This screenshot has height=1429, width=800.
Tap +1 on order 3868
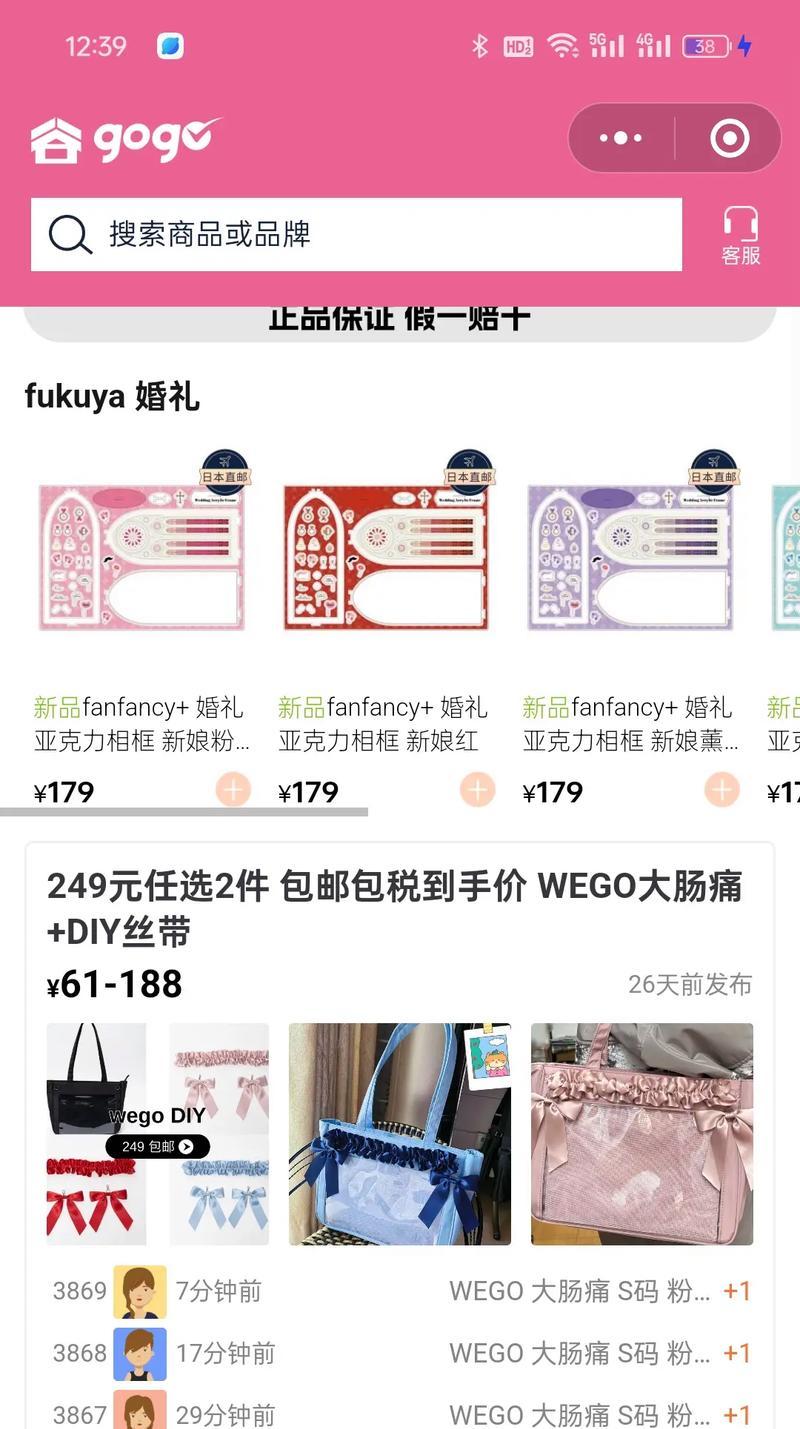[736, 1353]
